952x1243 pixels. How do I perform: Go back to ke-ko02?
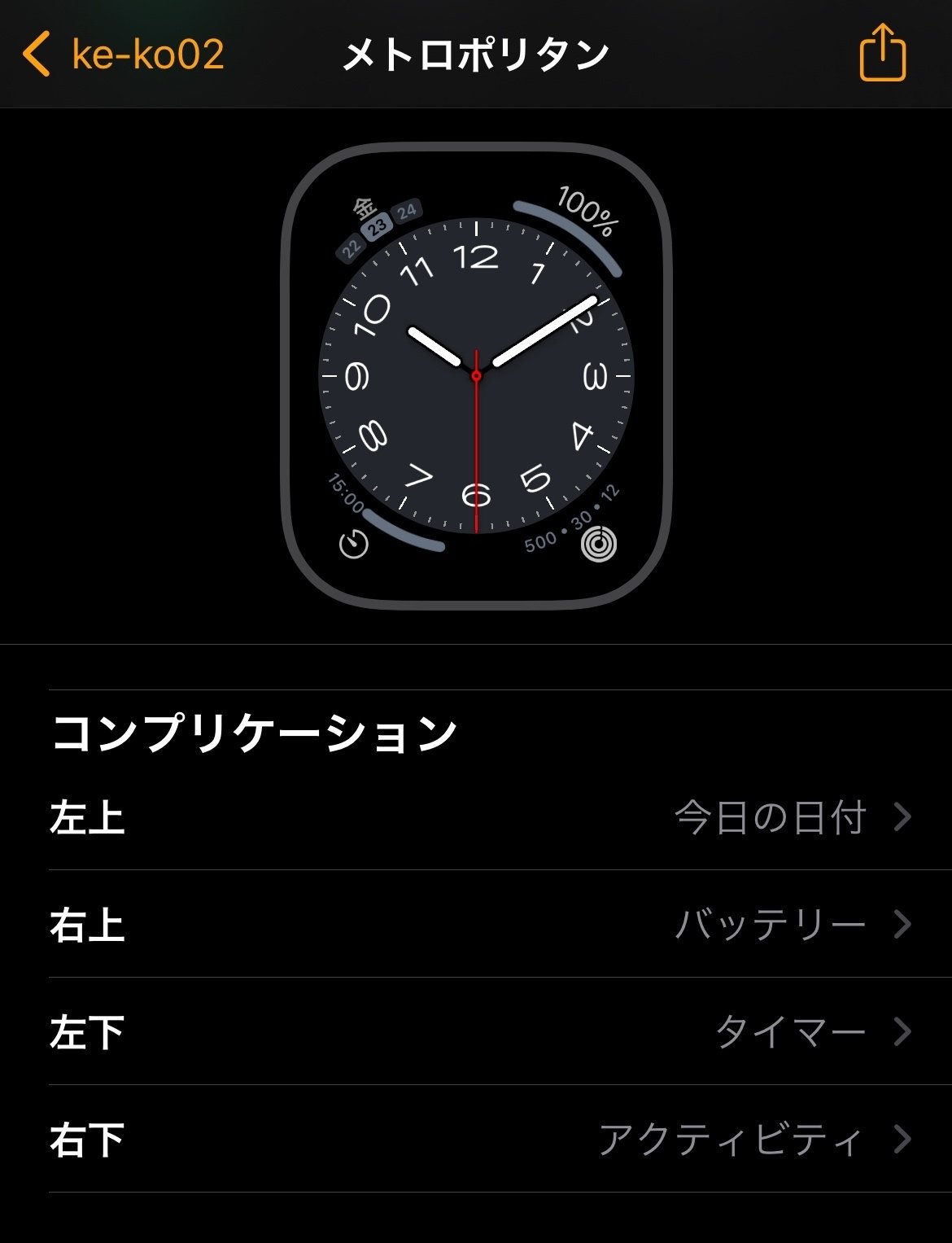(122, 55)
